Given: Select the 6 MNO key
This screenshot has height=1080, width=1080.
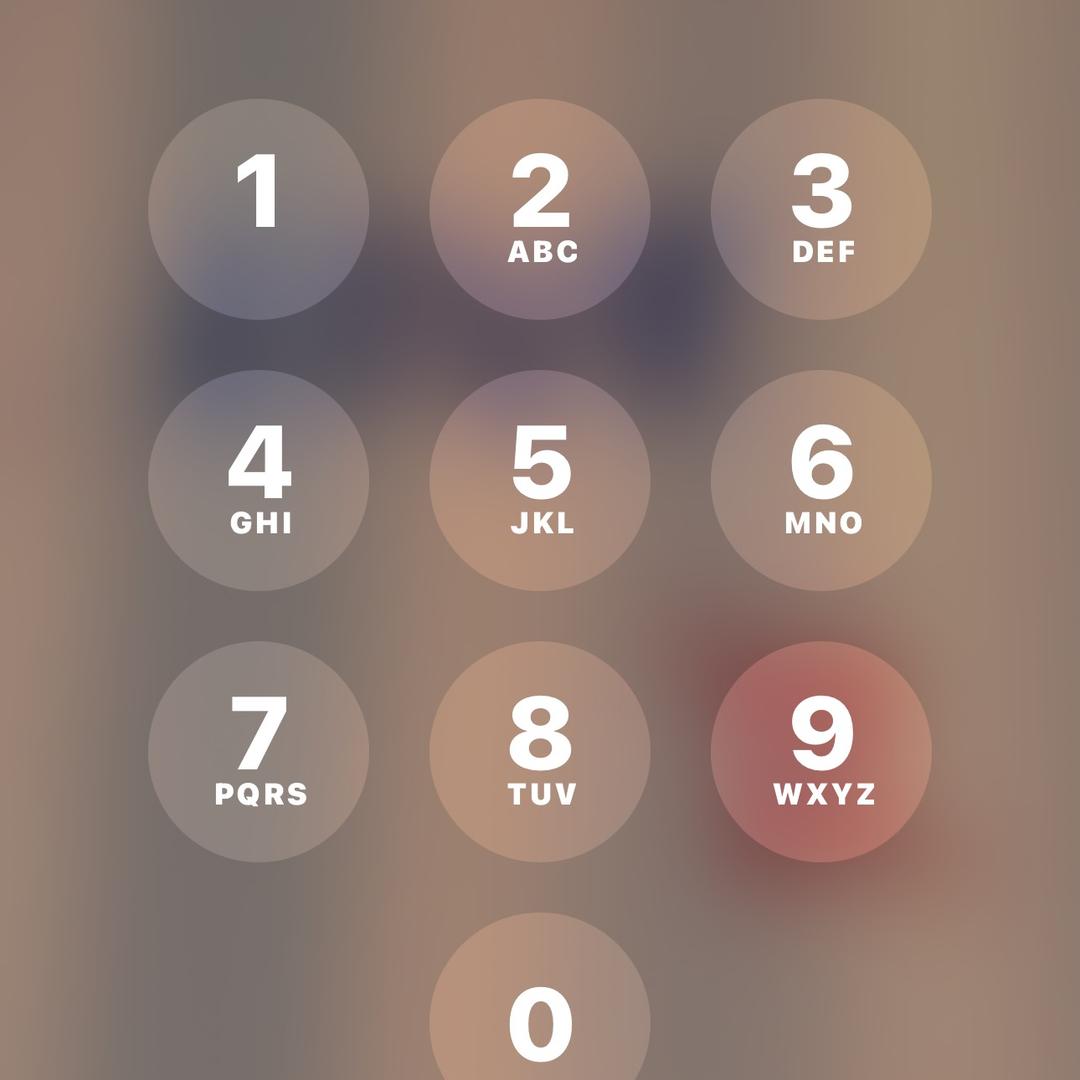Looking at the screenshot, I should pyautogui.click(x=821, y=480).
